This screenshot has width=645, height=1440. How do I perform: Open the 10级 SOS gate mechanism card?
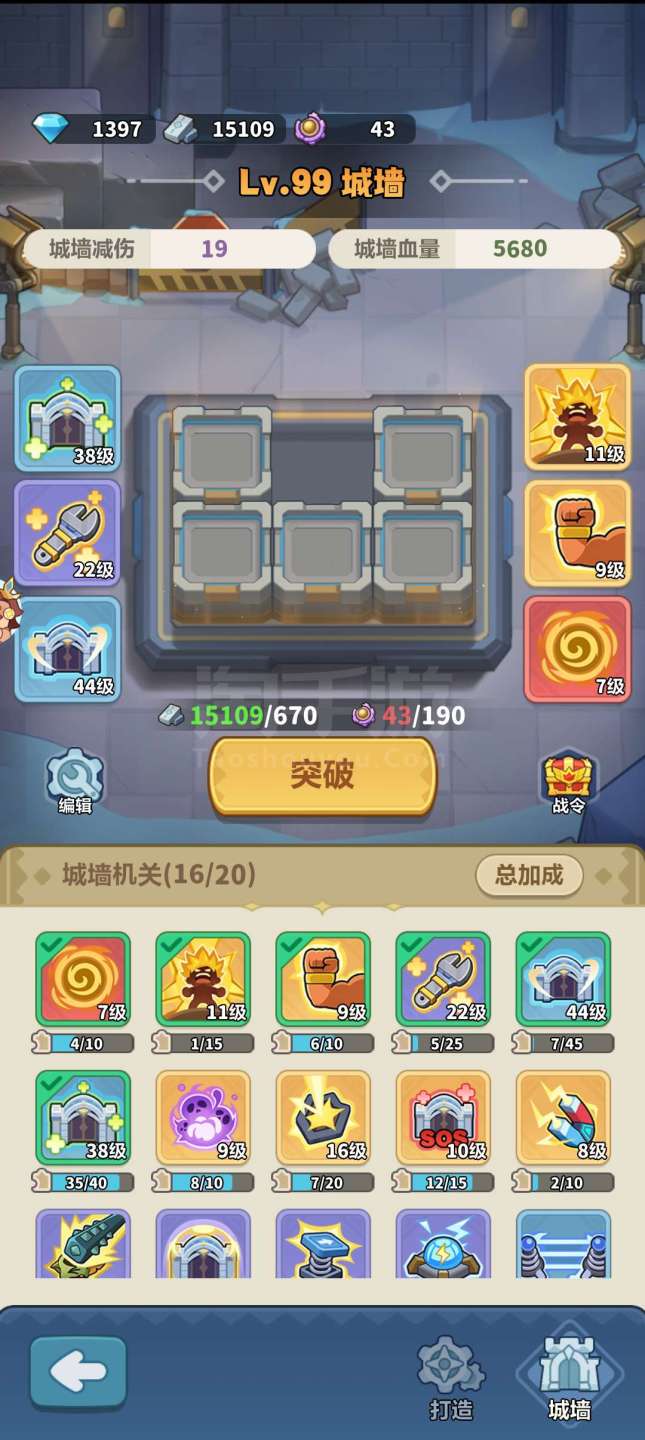coord(443,1117)
